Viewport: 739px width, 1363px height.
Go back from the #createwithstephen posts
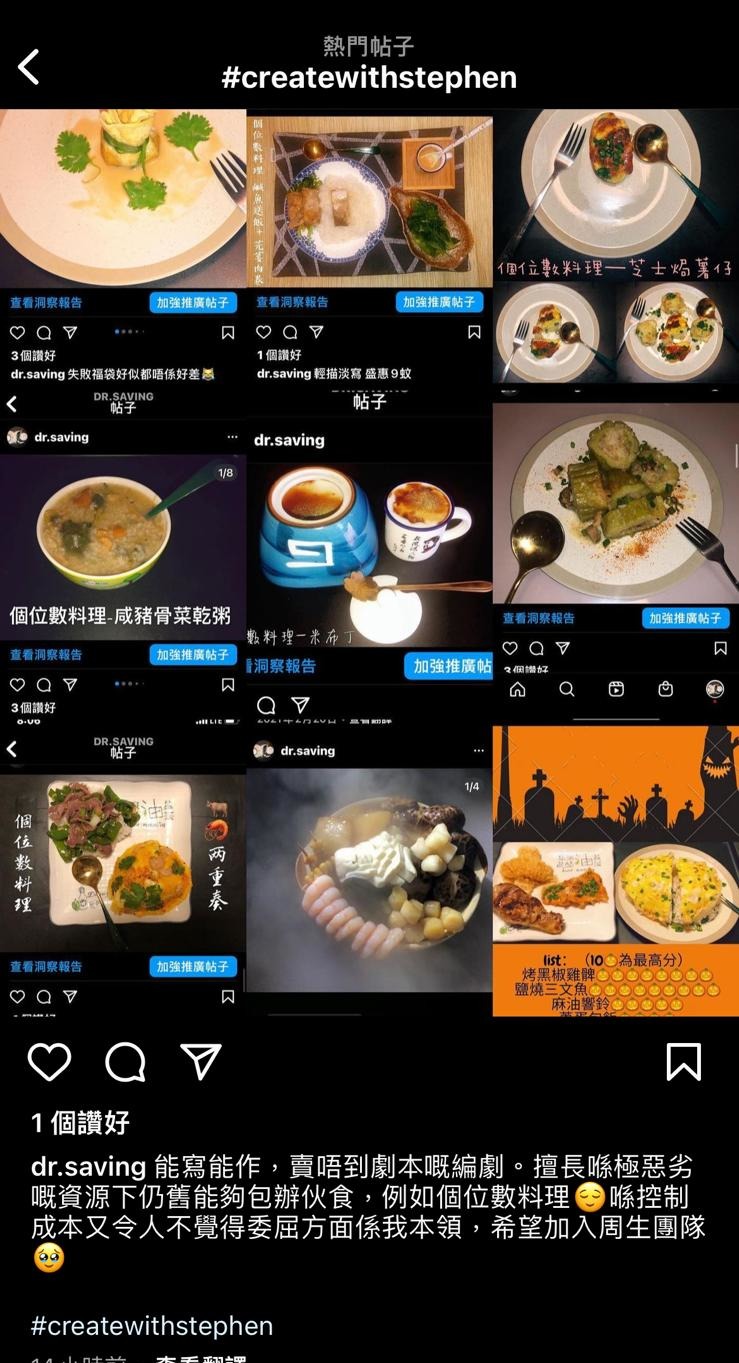(x=29, y=68)
